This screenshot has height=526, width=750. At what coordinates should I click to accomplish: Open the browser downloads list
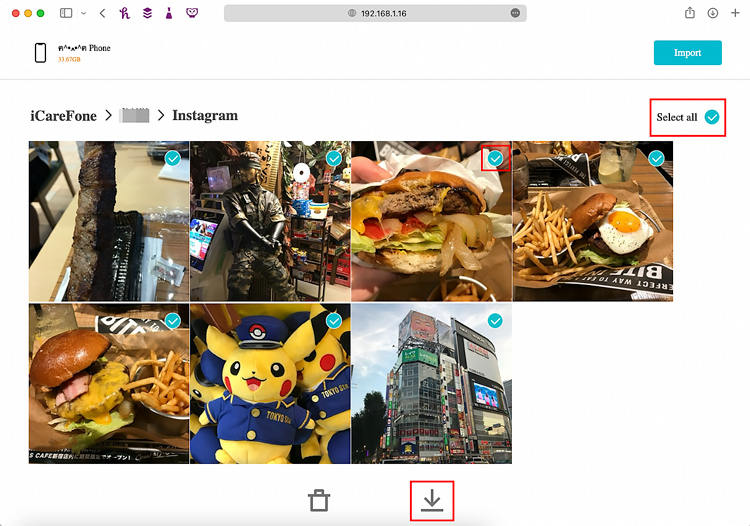click(713, 13)
